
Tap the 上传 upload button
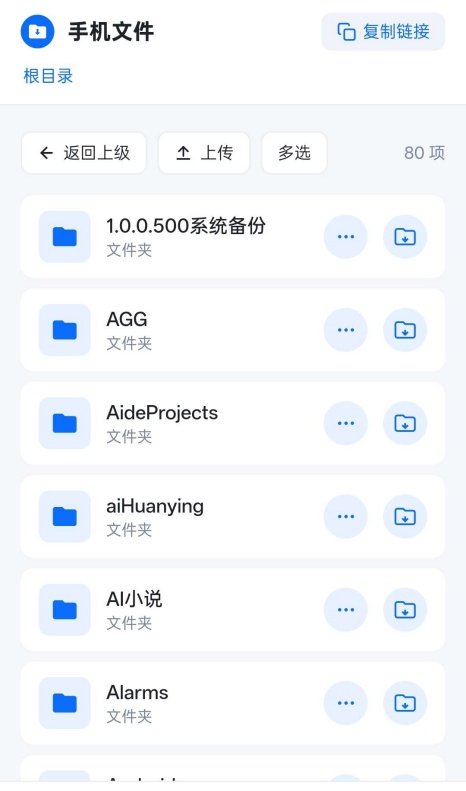pos(204,153)
